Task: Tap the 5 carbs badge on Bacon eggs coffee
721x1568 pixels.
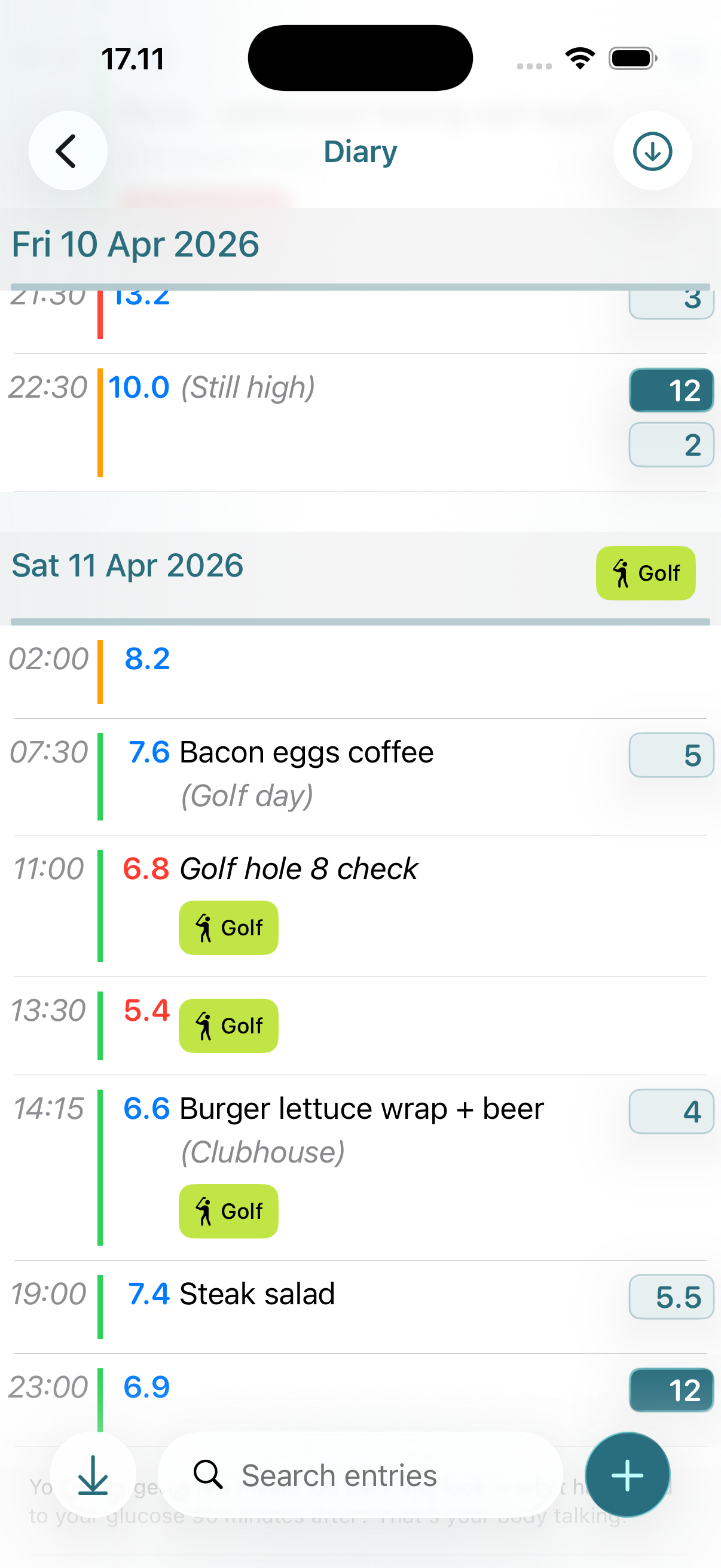Action: [671, 755]
